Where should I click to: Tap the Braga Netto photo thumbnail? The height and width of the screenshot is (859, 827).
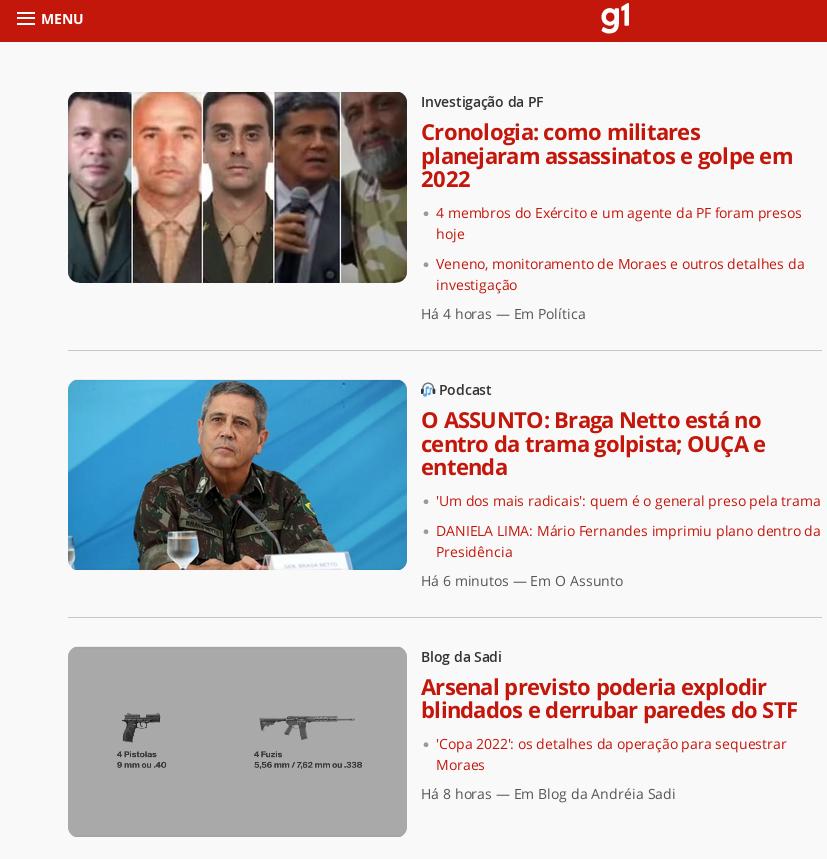[237, 475]
